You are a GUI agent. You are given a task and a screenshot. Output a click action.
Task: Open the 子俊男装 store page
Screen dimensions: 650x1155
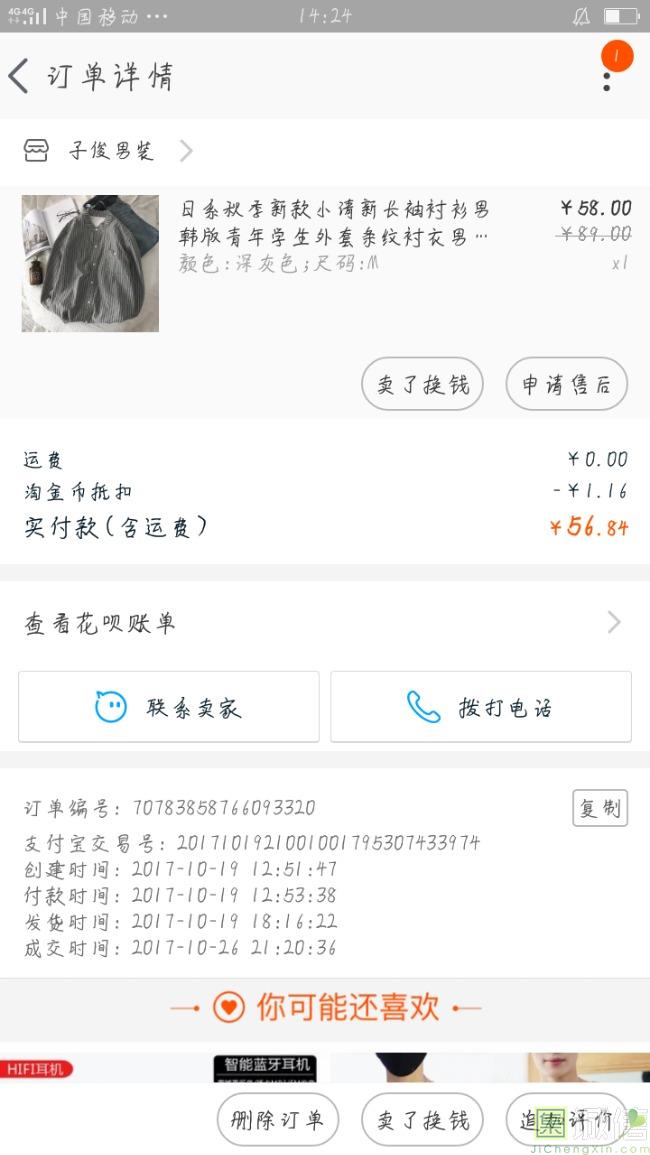tap(110, 151)
